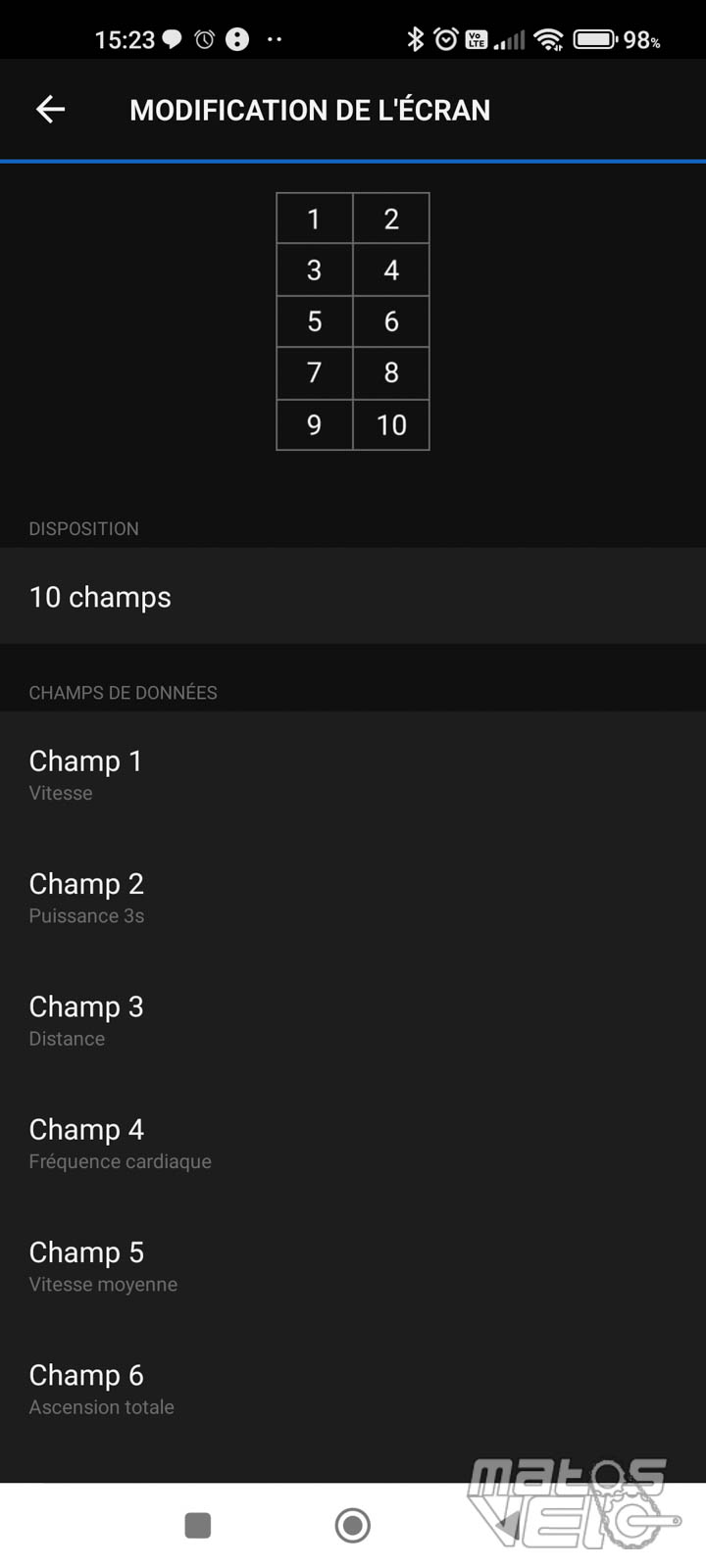This screenshot has height=1568, width=706.
Task: Open recent apps with the square button
Action: 198,1525
